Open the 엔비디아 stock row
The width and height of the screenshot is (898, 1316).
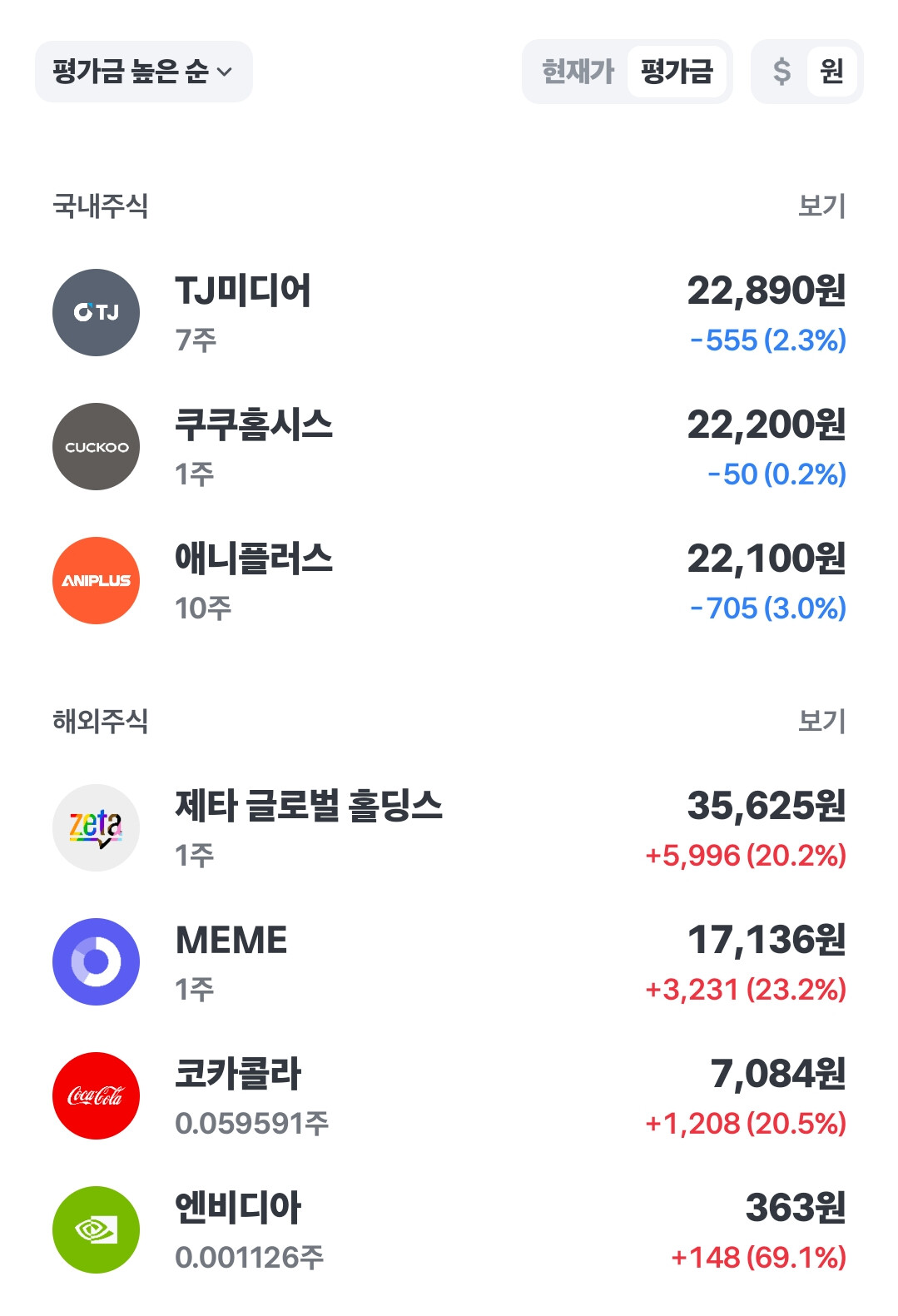pyautogui.click(x=449, y=1230)
